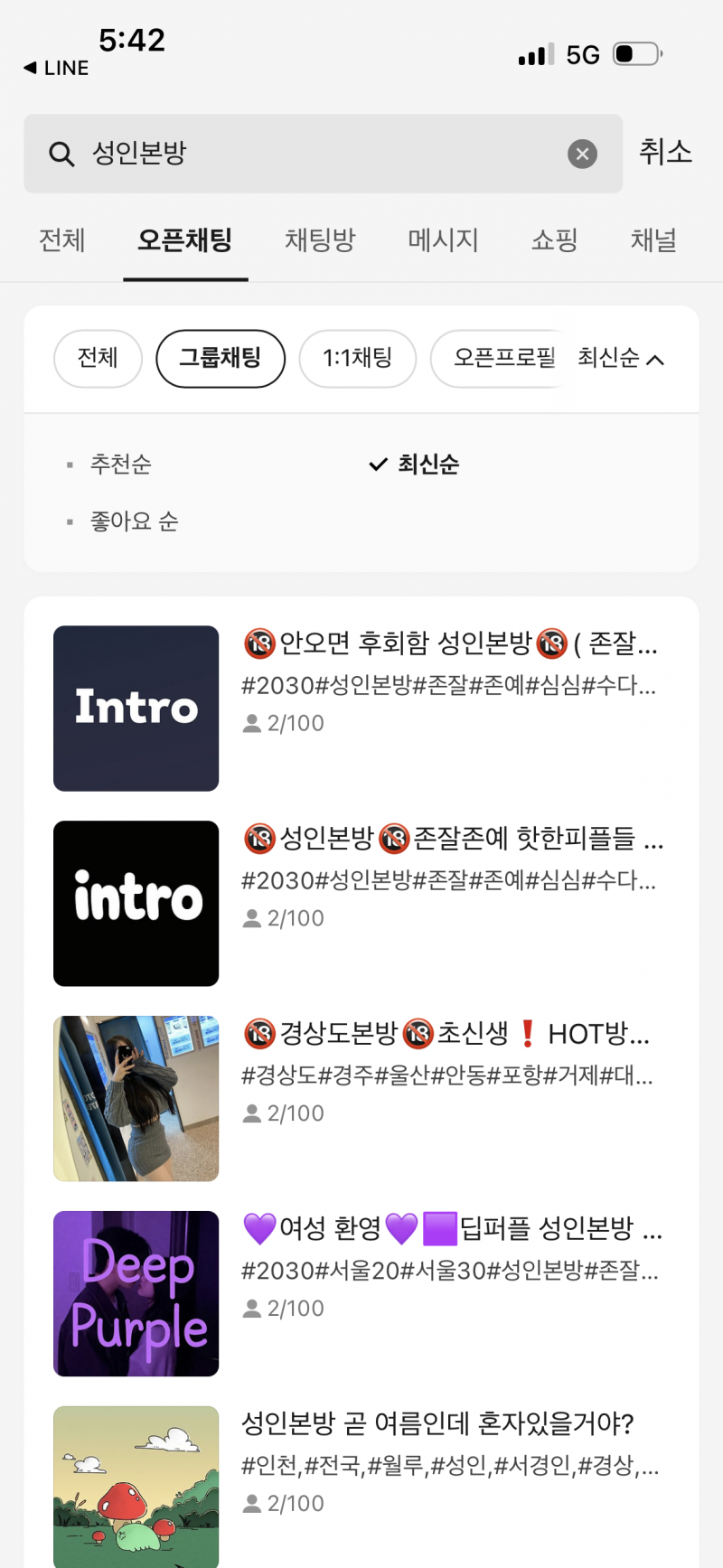723x1568 pixels.
Task: Tap the search magnifier icon
Action: 61,154
